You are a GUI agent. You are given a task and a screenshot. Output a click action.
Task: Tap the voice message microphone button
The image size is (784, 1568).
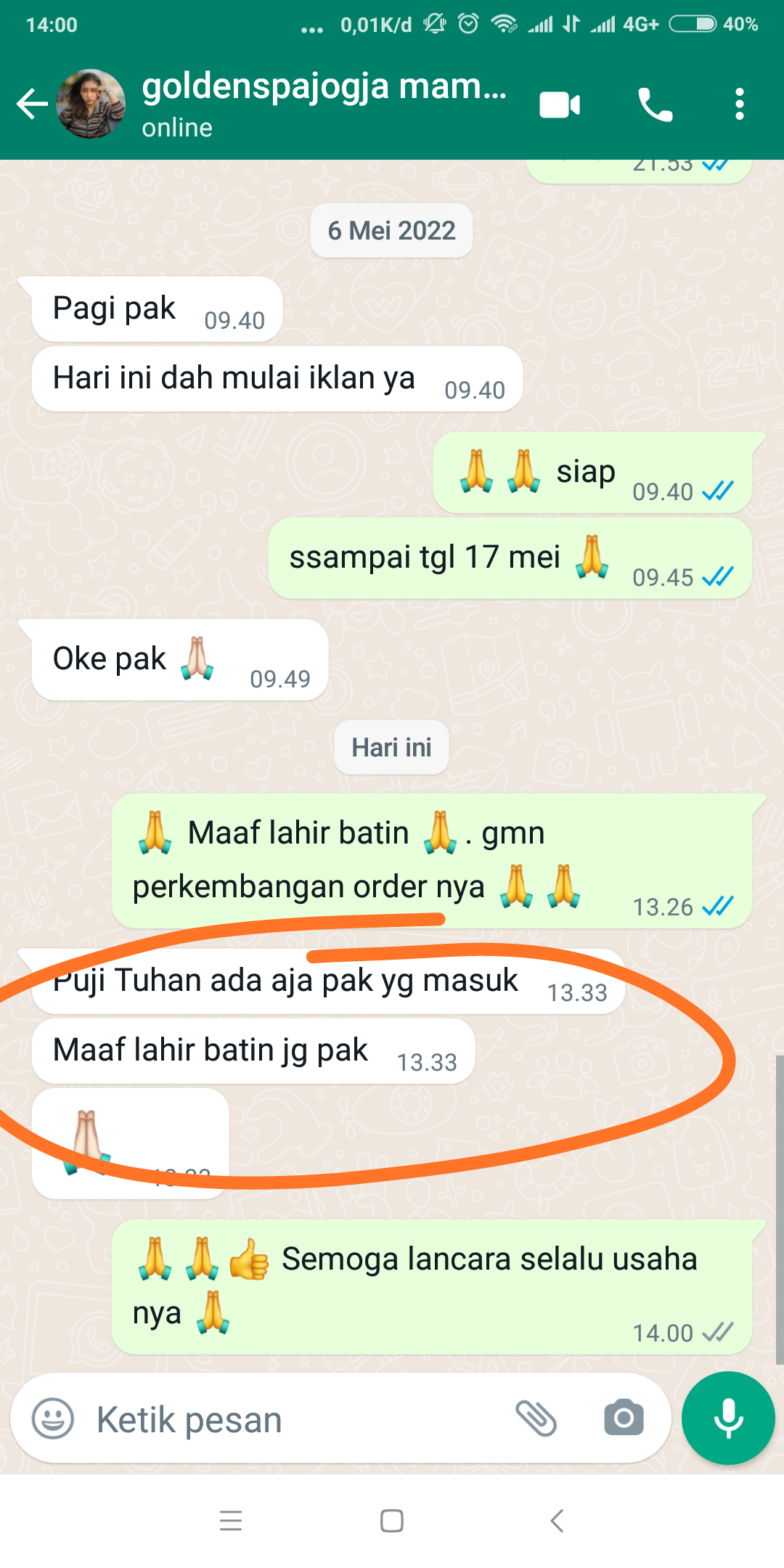(728, 1418)
